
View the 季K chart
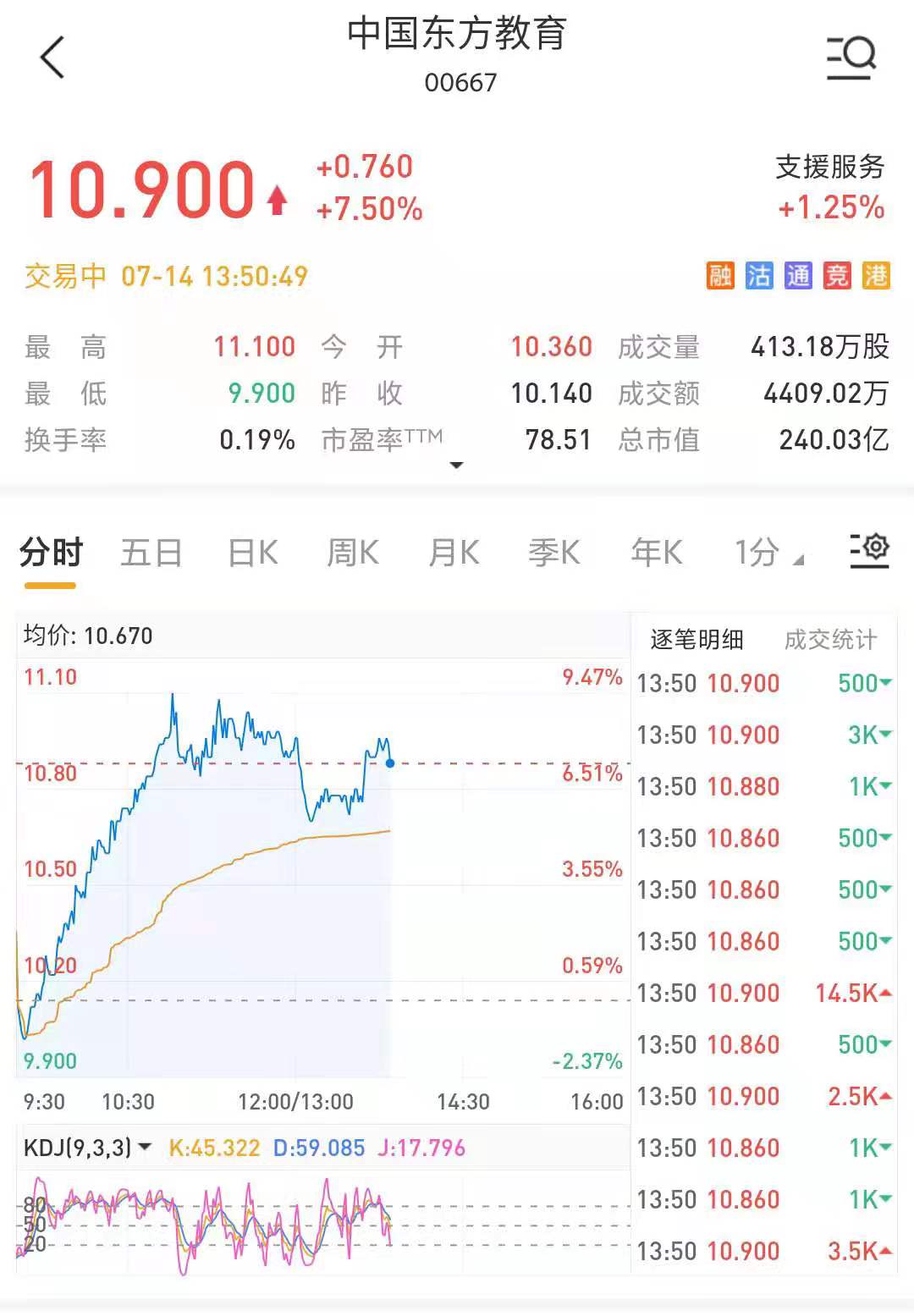pos(554,553)
